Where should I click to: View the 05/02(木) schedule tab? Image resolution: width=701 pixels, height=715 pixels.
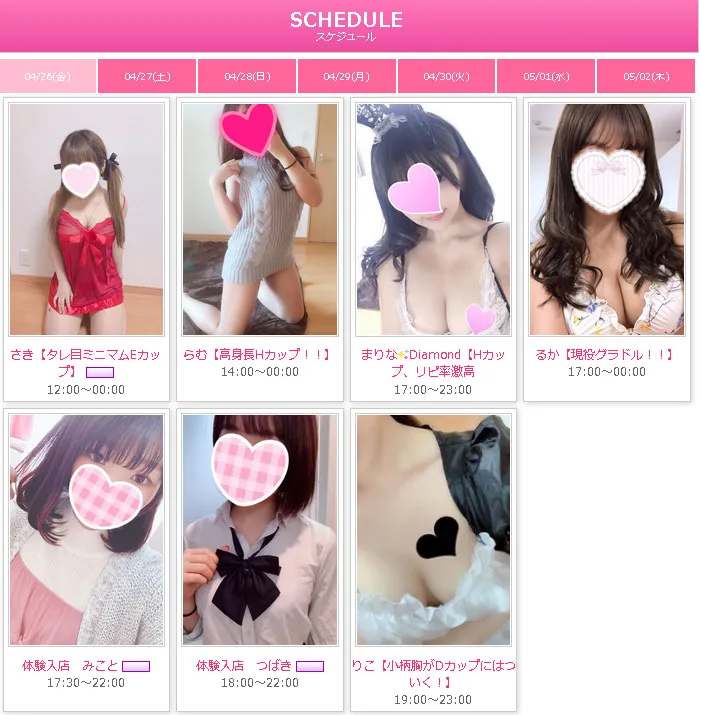646,76
